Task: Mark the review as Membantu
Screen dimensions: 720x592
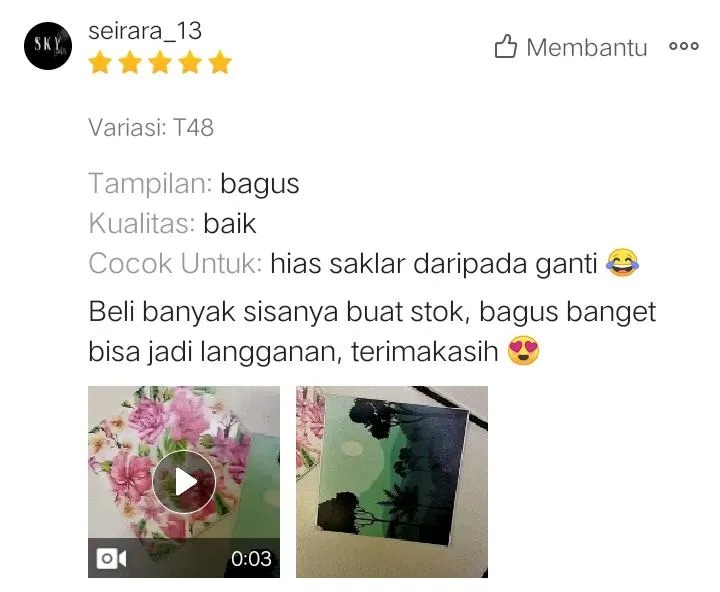Action: click(x=571, y=47)
